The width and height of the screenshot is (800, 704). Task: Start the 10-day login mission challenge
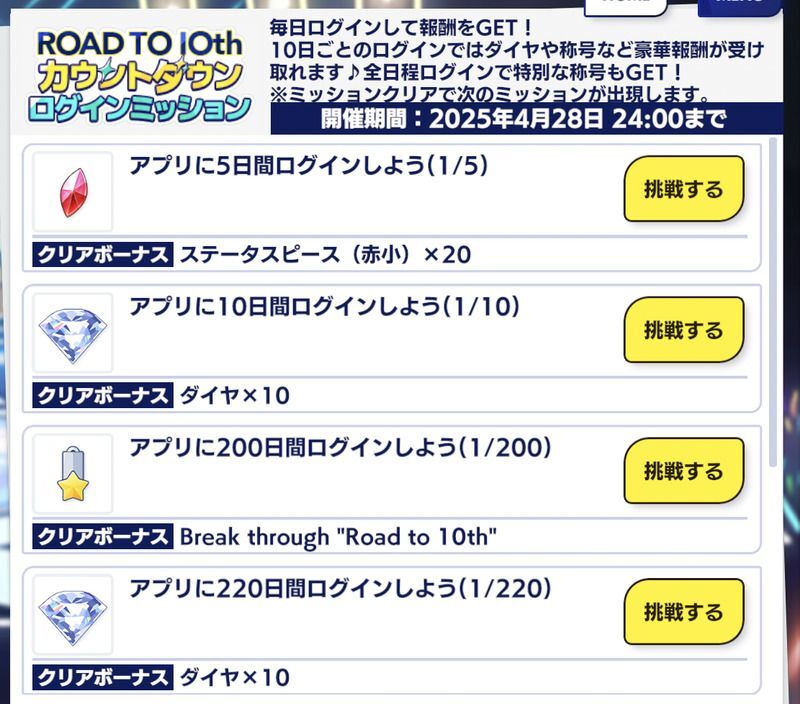pos(683,329)
